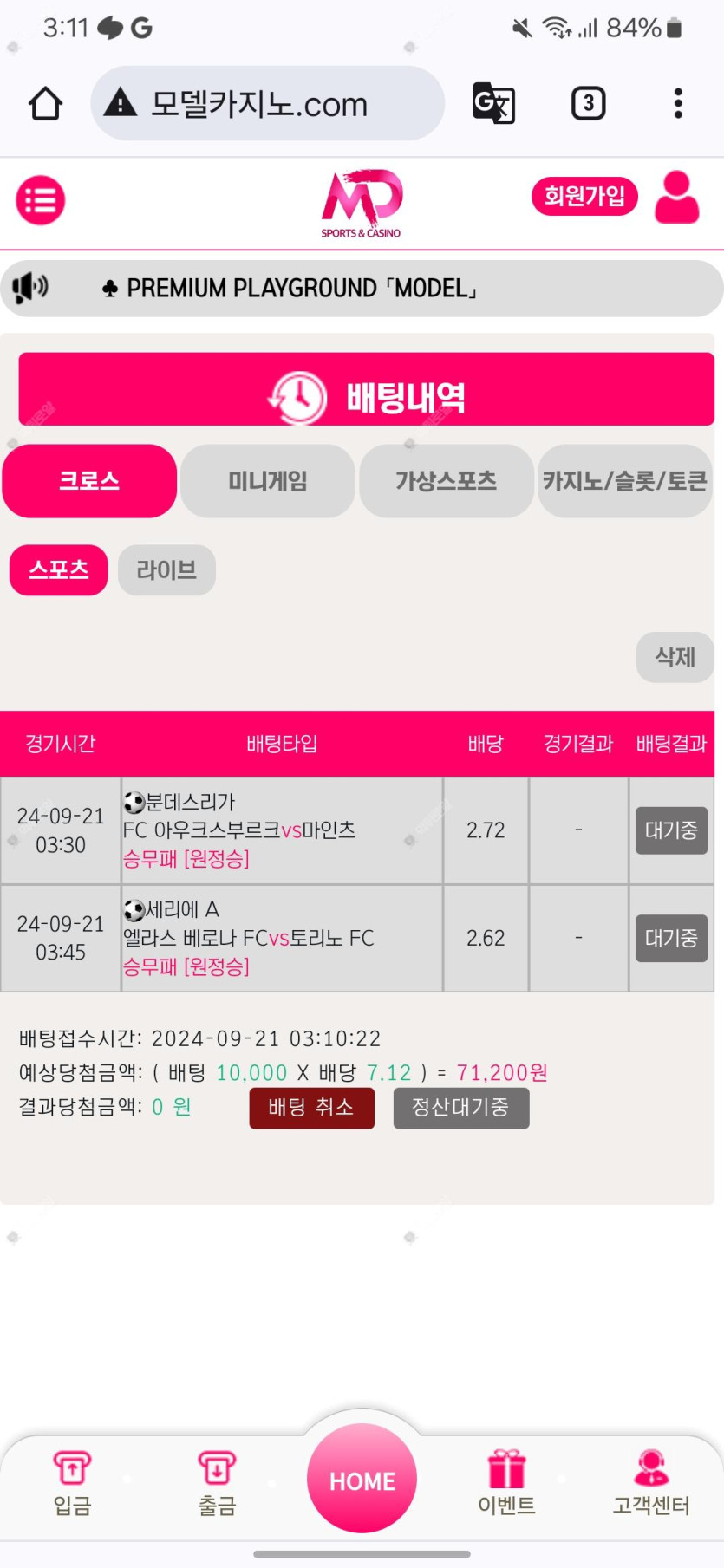Open the browser home page

click(45, 104)
